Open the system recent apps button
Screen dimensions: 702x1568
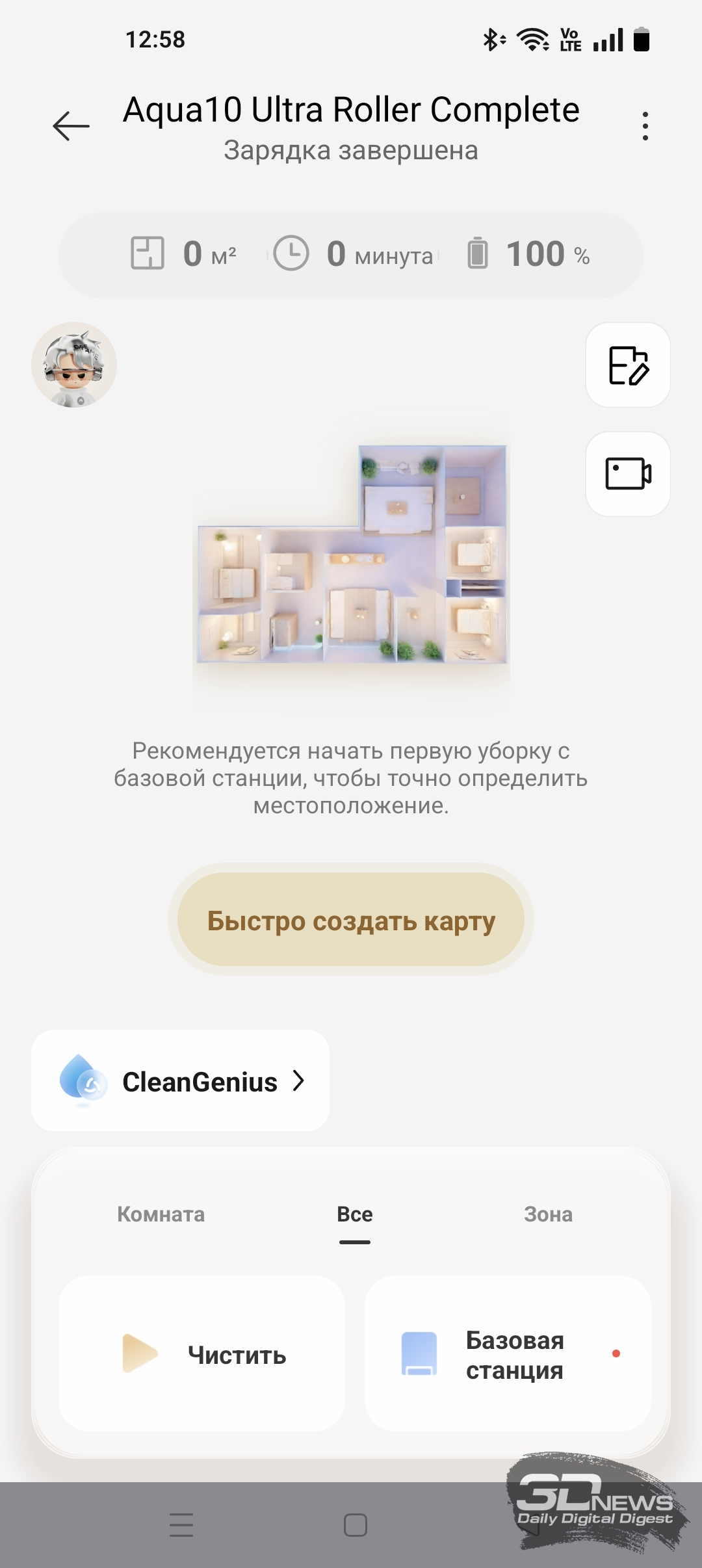181,1524
